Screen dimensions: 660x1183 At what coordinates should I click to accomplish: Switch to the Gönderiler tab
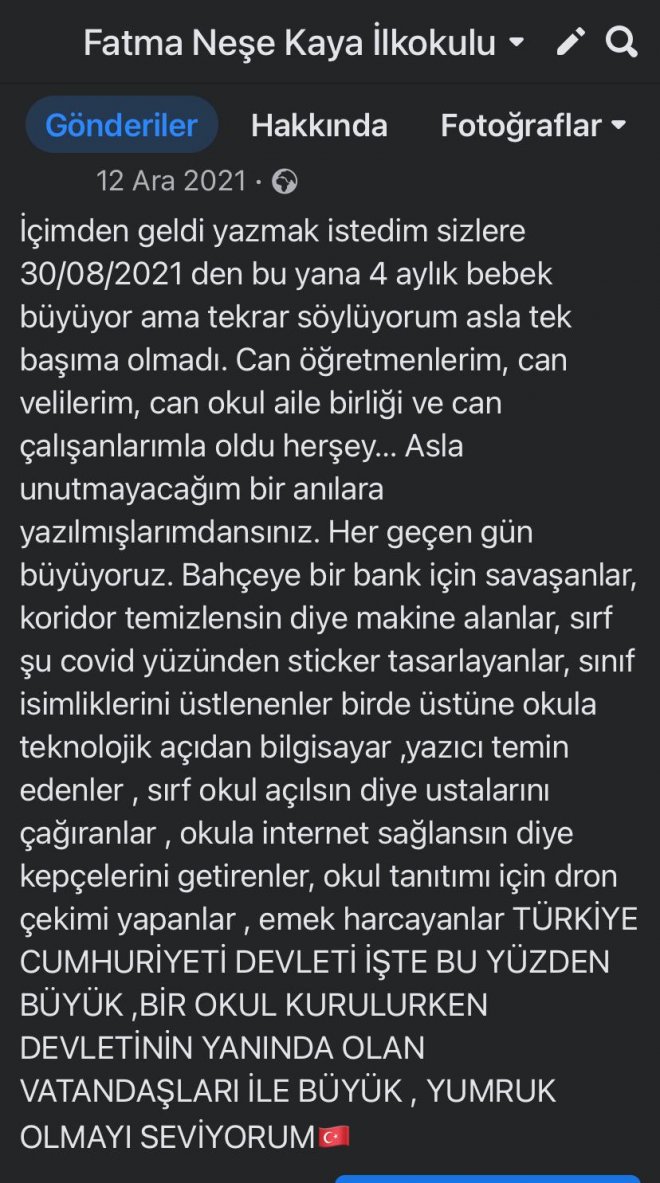(x=121, y=126)
